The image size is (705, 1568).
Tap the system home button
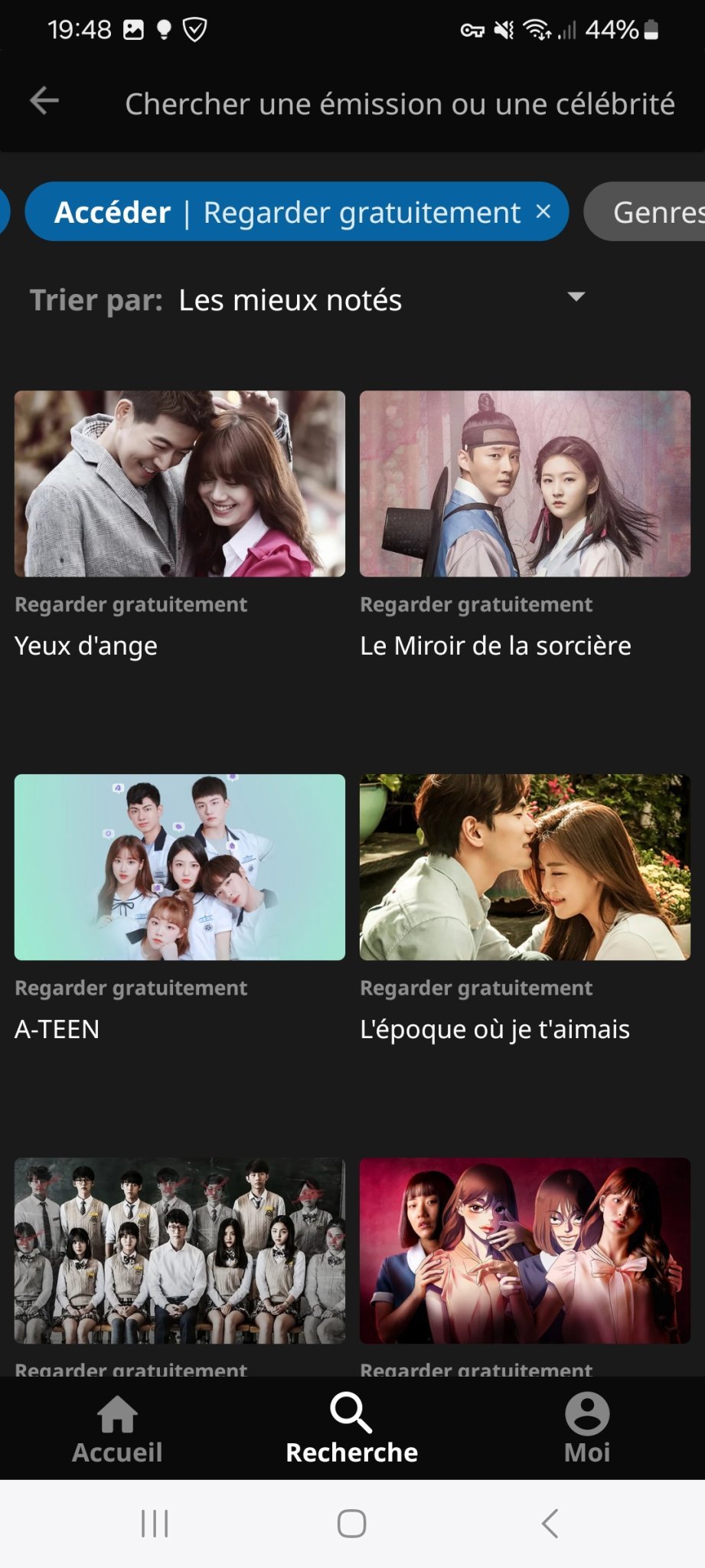click(x=351, y=1524)
